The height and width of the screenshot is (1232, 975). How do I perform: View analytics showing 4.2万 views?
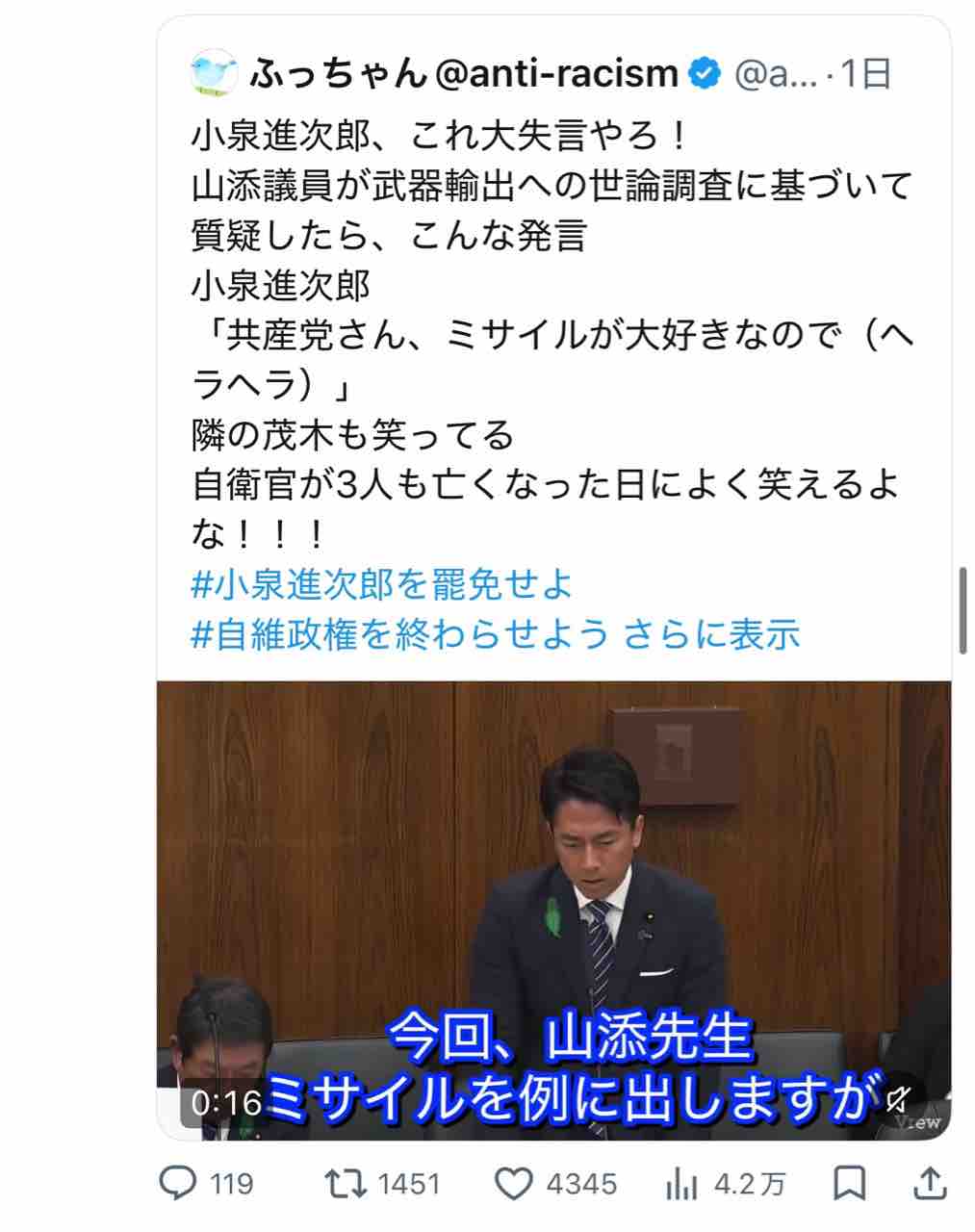click(725, 1184)
